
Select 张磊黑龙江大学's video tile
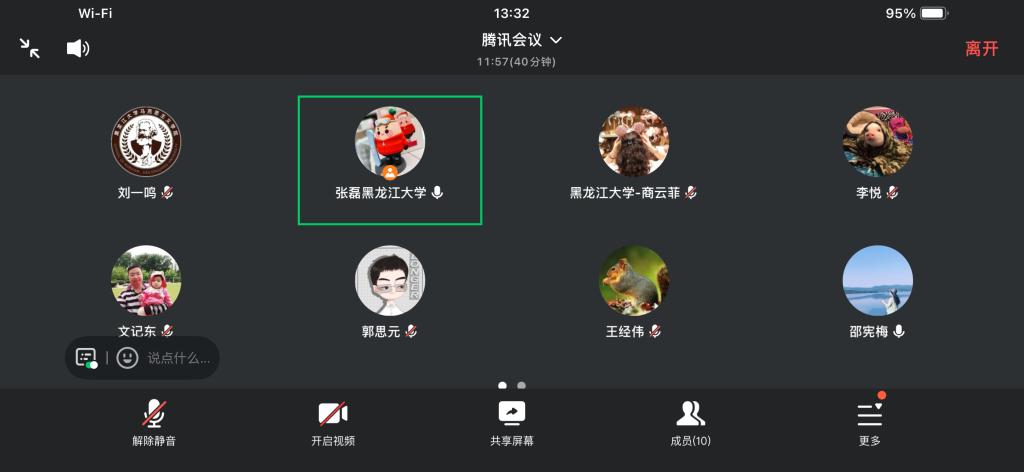390,160
